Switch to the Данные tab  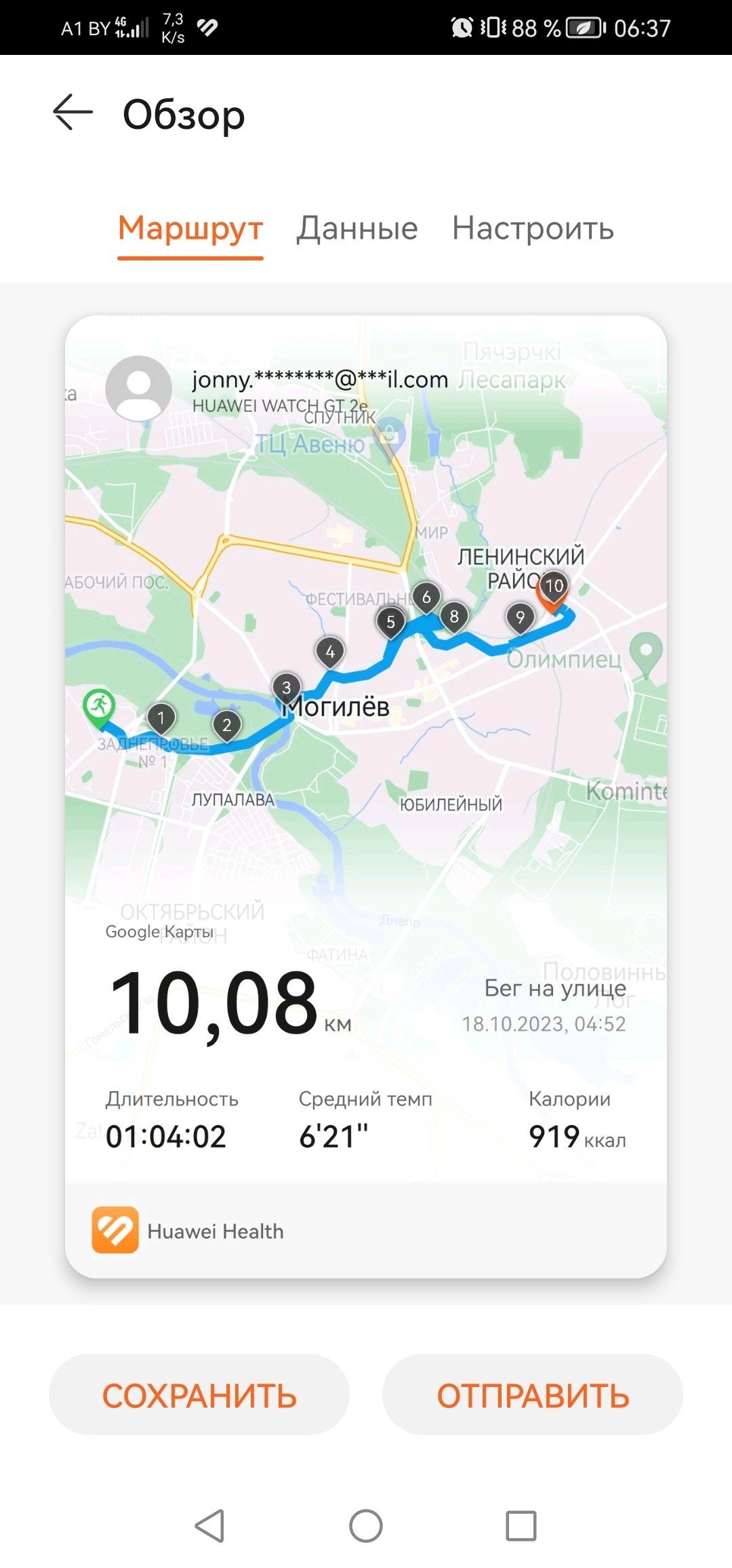pos(357,229)
